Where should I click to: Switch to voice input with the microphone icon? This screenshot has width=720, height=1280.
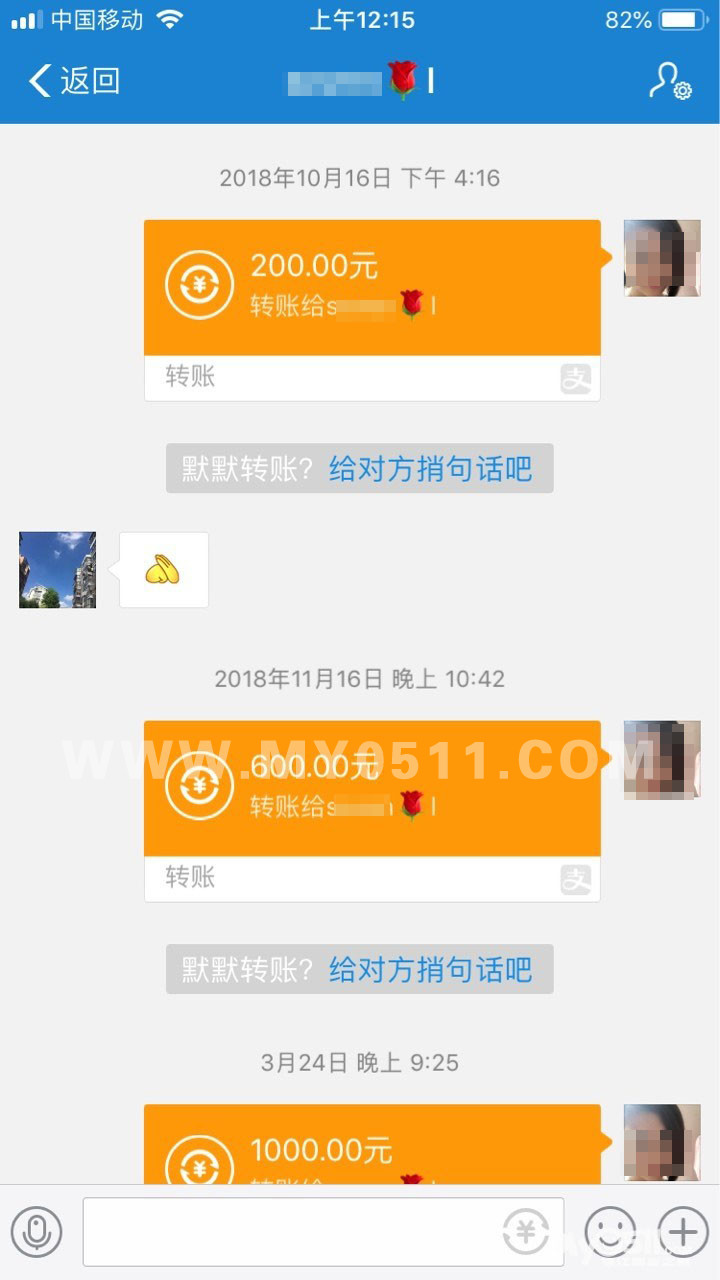37,1232
